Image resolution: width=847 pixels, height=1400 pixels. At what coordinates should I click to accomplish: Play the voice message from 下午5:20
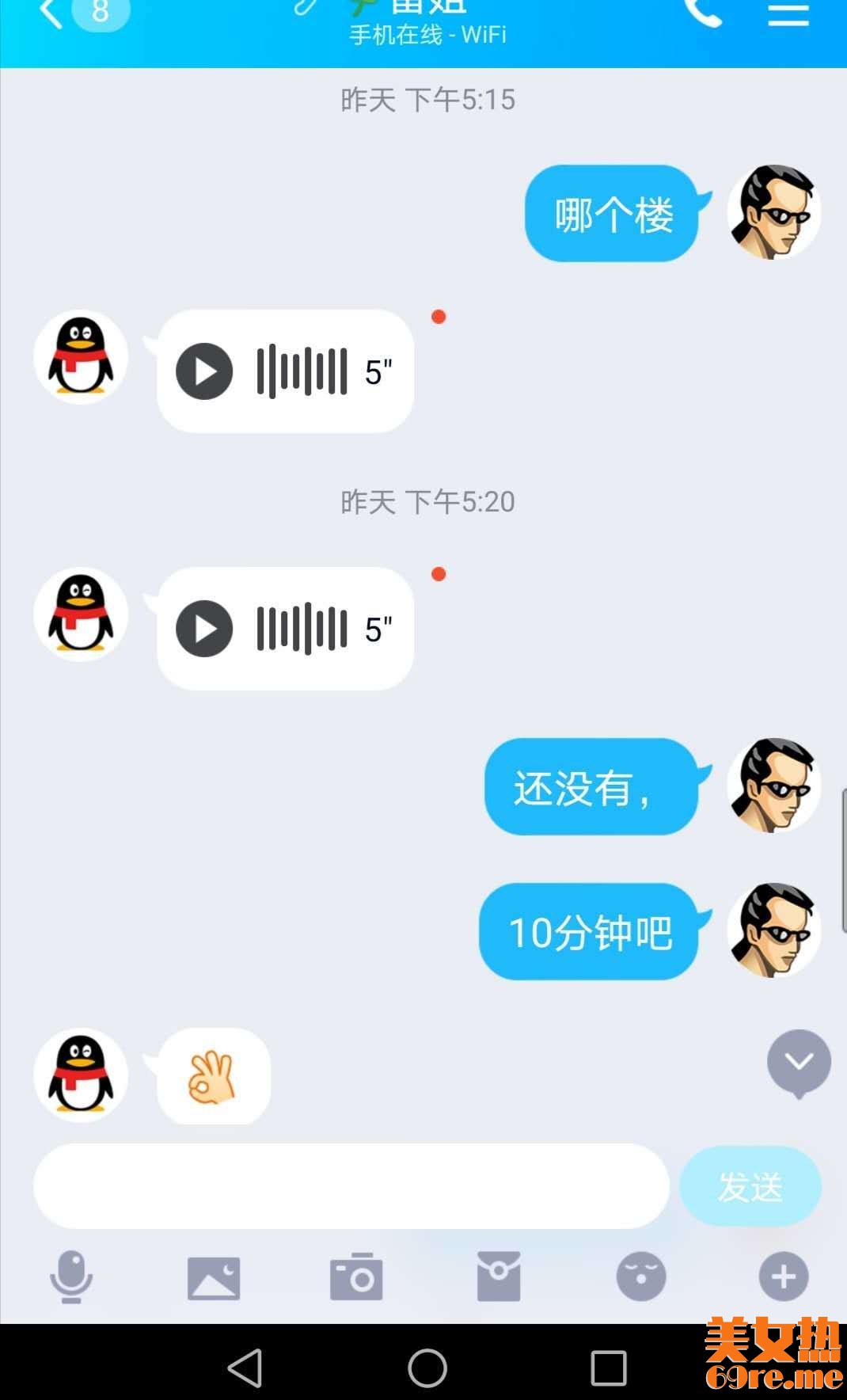(x=204, y=629)
